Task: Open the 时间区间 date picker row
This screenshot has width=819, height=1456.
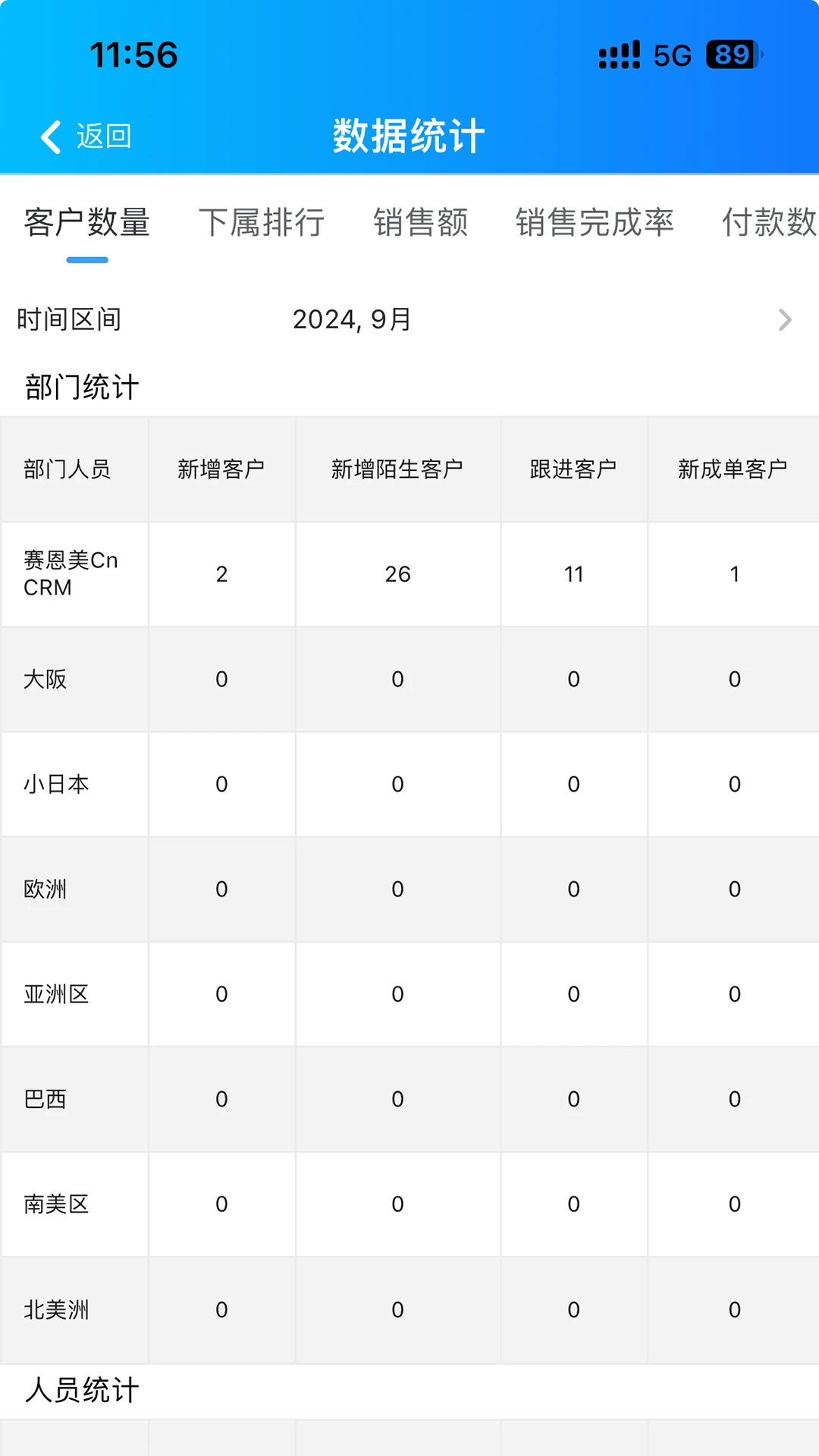Action: click(409, 320)
